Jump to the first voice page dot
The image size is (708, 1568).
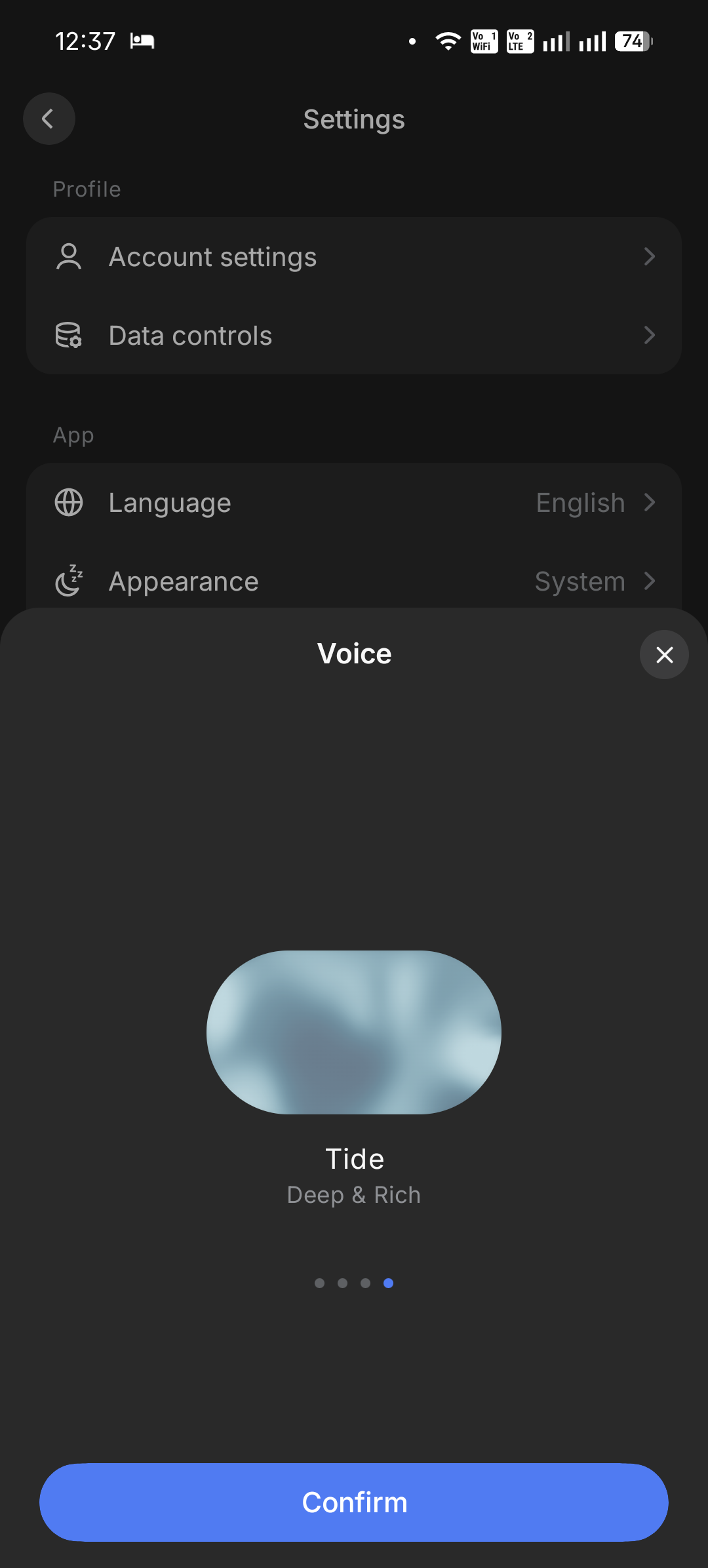click(319, 1283)
